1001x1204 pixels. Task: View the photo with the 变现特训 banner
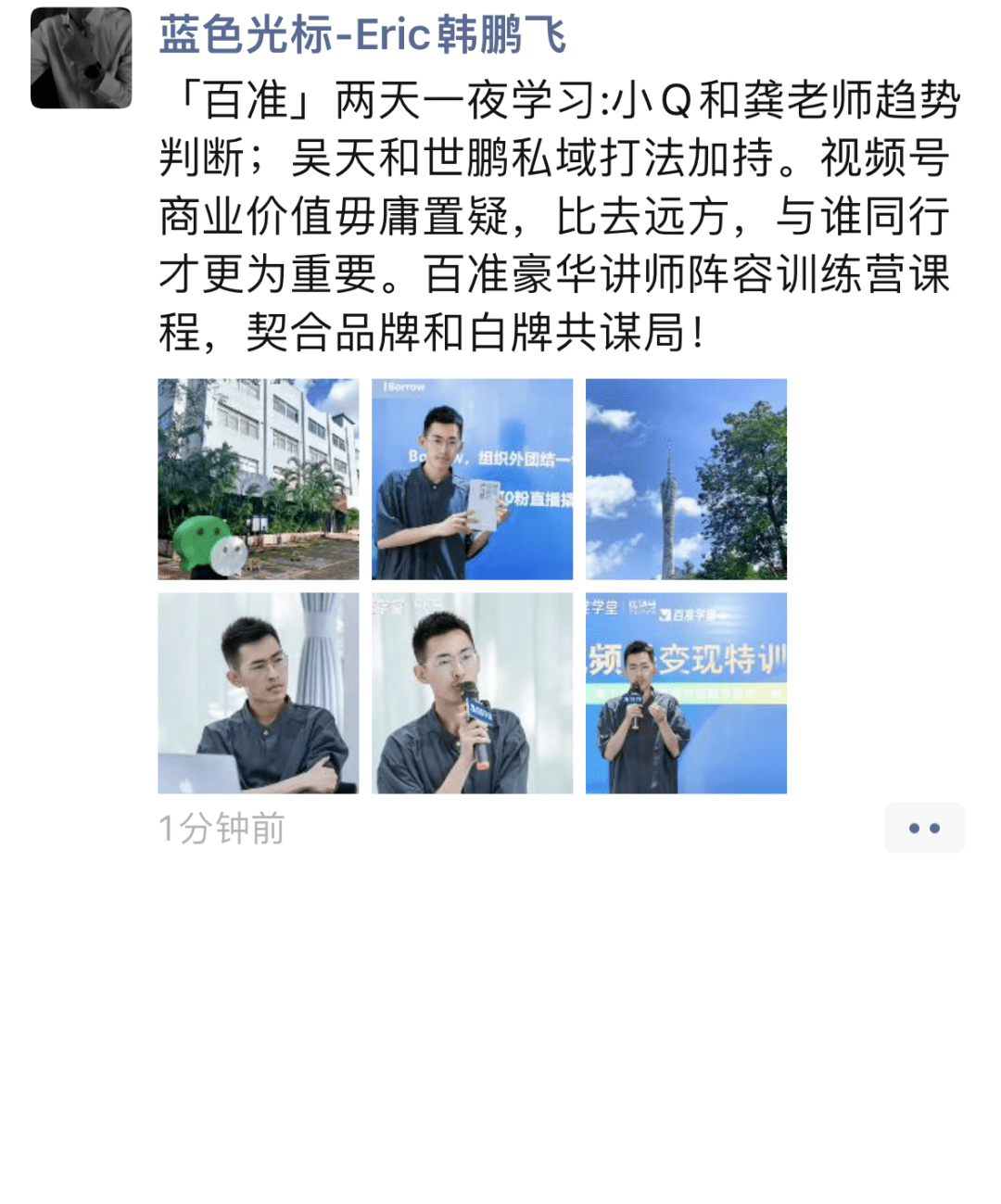click(686, 693)
